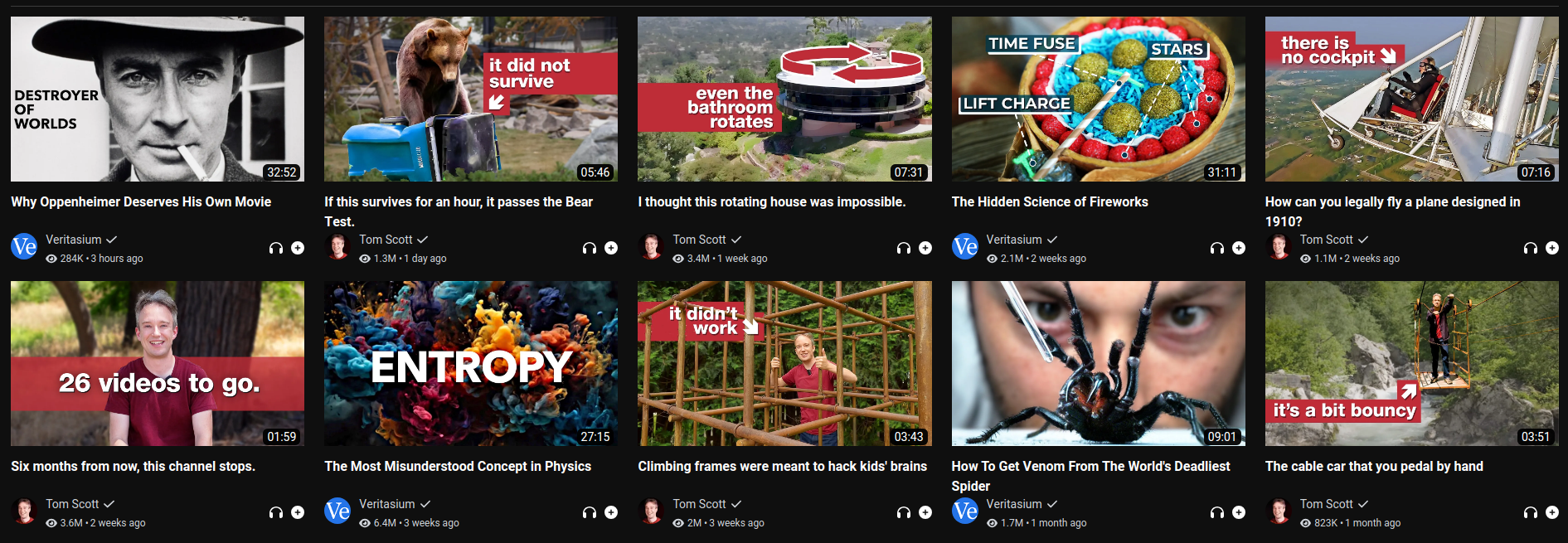Tap the plus icon on Bear Test video
Viewport: 1568px width, 543px height.
[611, 248]
